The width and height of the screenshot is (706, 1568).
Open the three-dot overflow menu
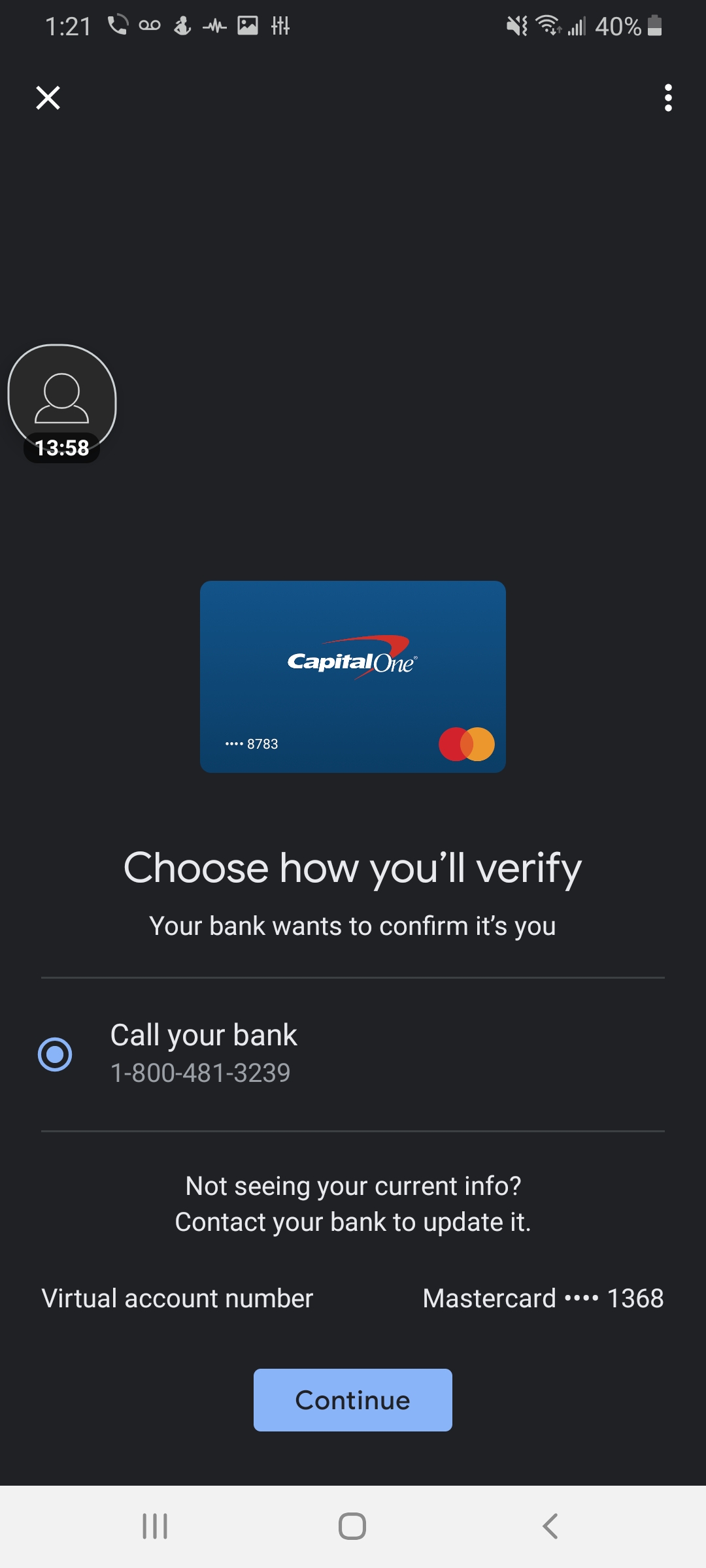pyautogui.click(x=667, y=98)
